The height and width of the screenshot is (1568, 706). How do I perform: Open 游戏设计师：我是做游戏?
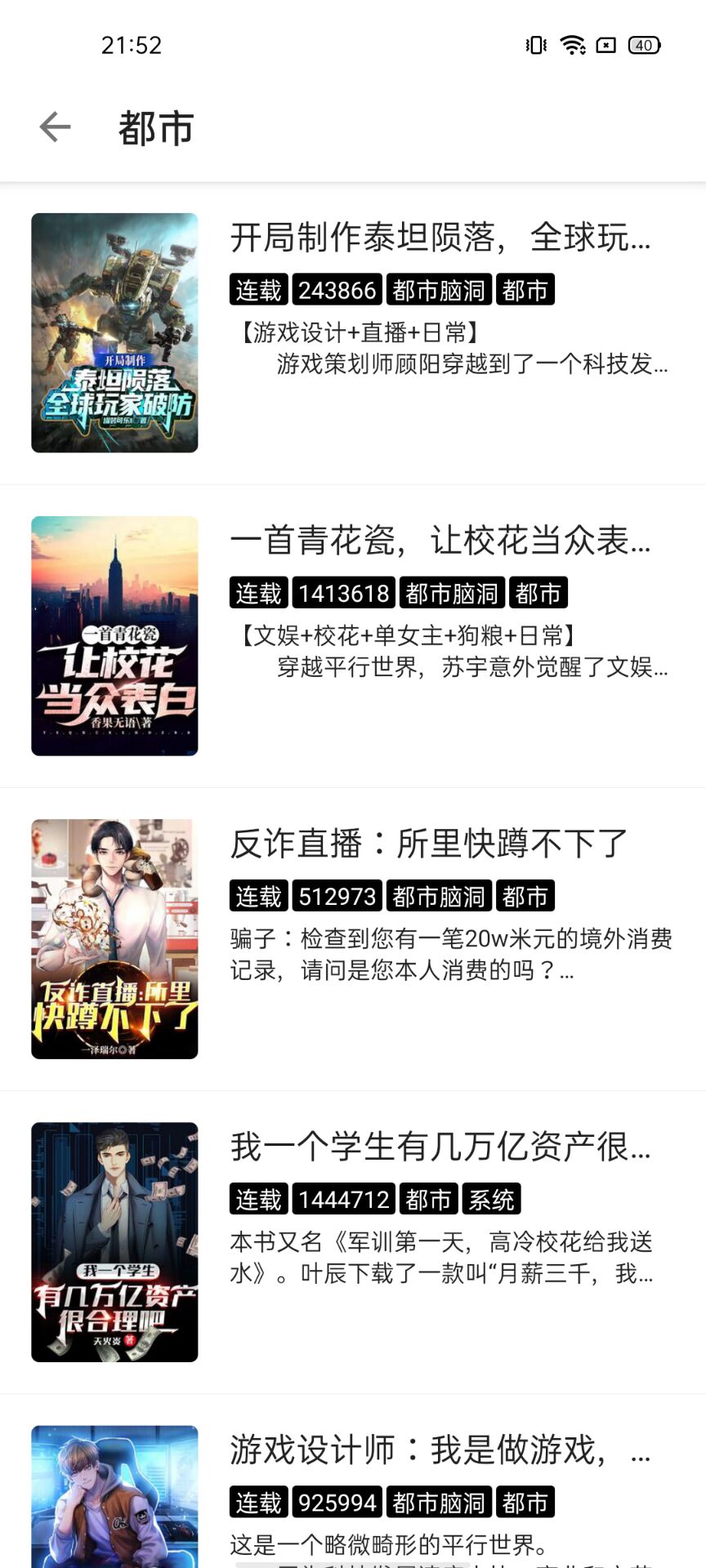pos(353,1481)
